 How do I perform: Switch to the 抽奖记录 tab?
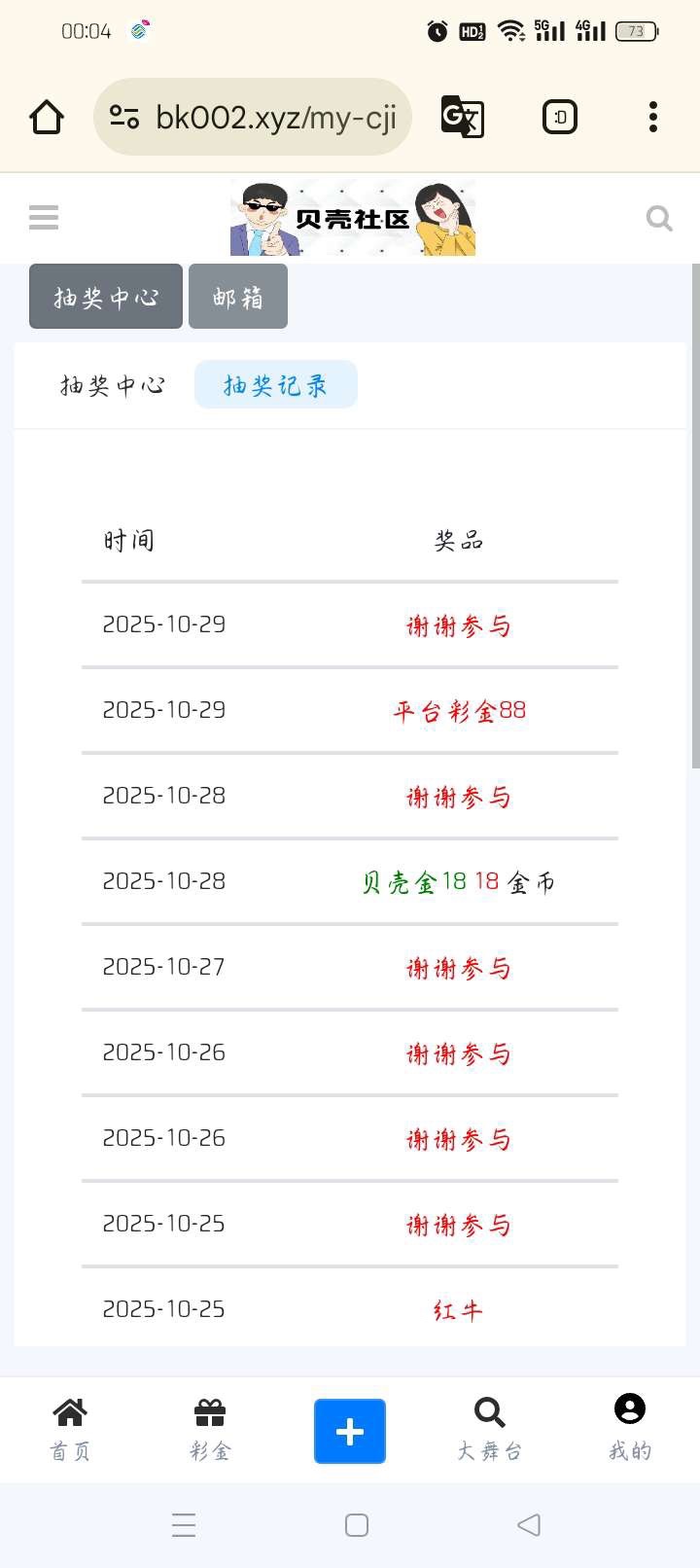pos(275,385)
